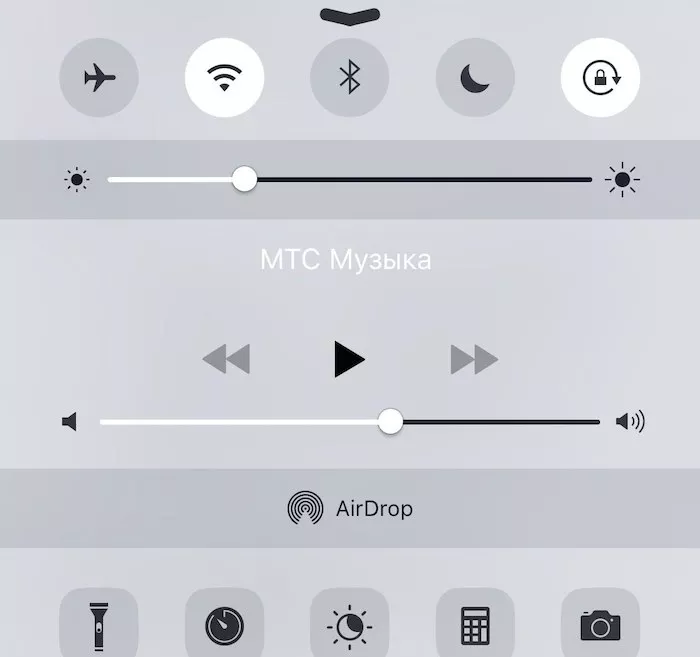Image resolution: width=700 pixels, height=657 pixels.
Task: Enable Do Not Disturb moon
Action: pyautogui.click(x=475, y=78)
